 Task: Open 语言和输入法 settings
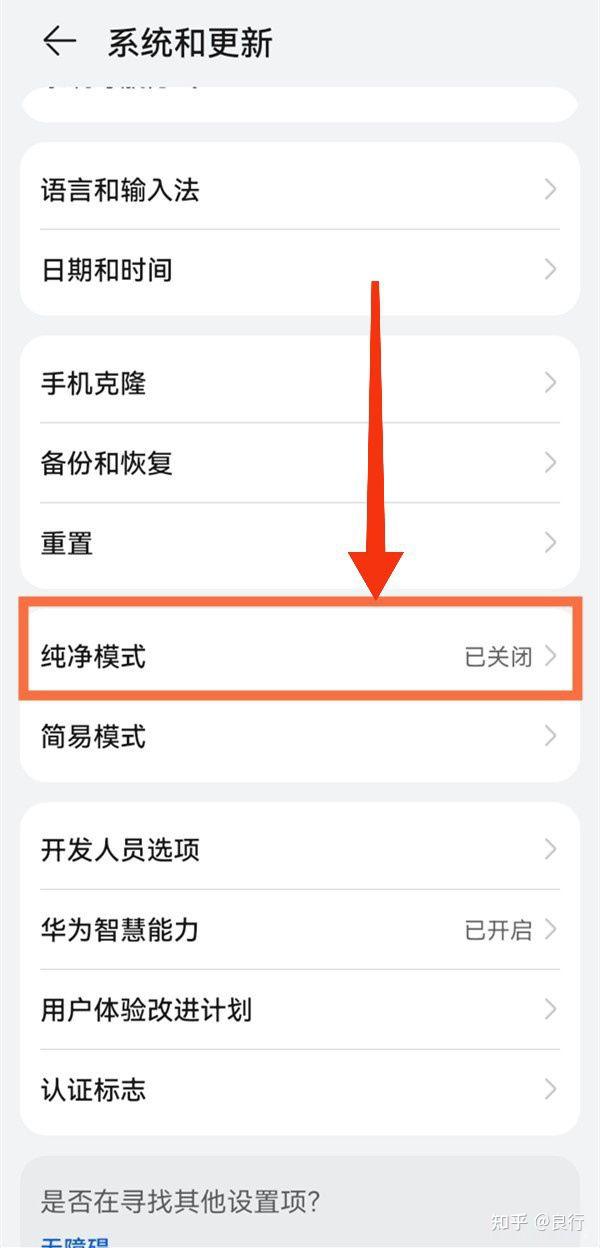(x=300, y=190)
